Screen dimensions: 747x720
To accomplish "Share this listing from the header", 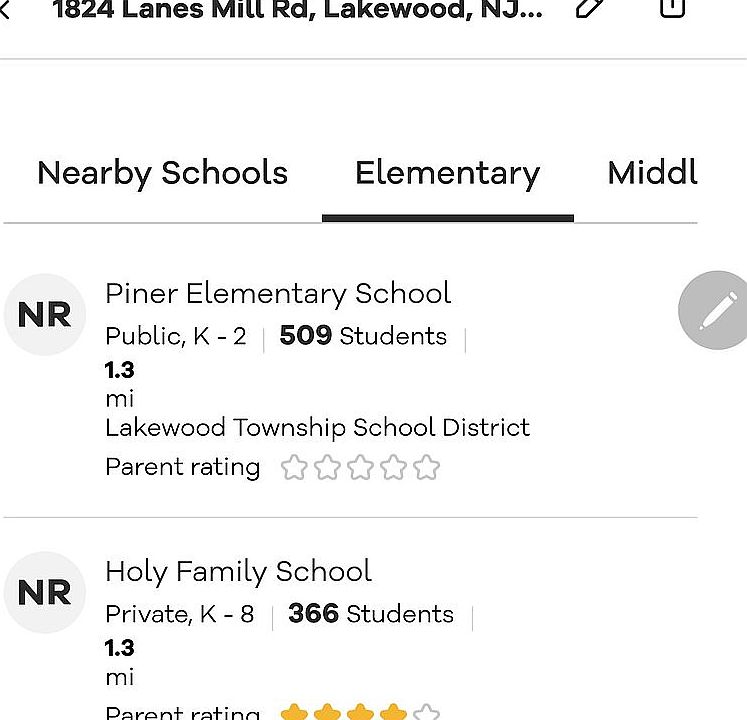I will click(x=672, y=8).
